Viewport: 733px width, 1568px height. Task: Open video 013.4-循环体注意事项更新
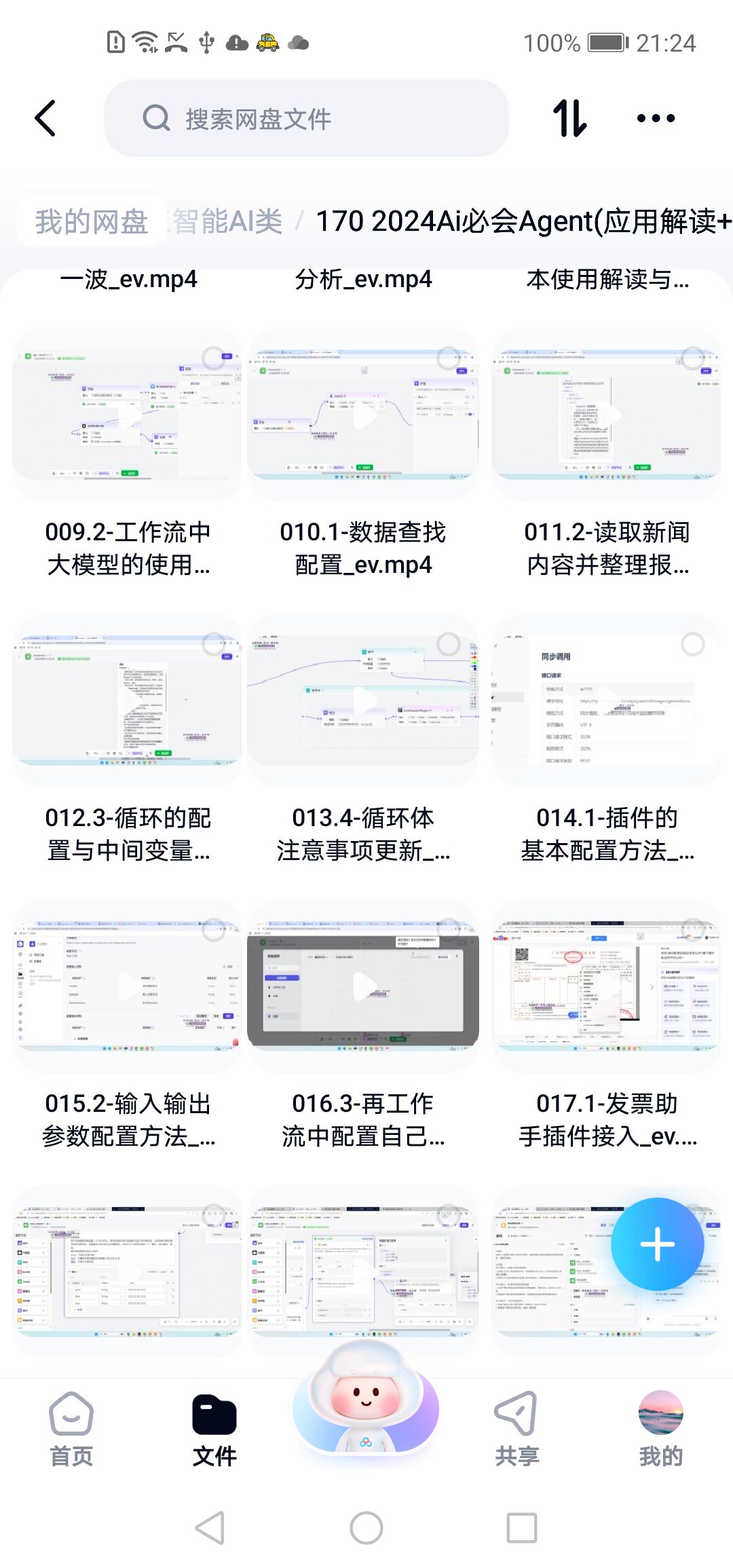coord(363,701)
